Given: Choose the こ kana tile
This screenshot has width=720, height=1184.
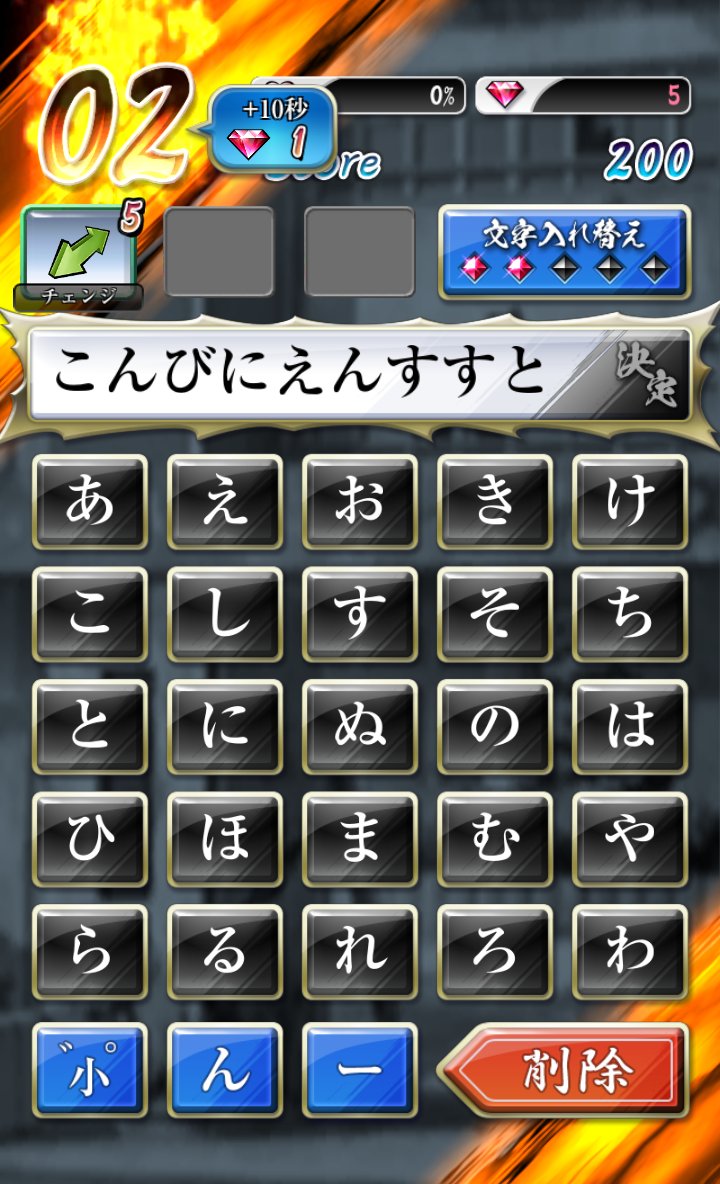Looking at the screenshot, I should point(90,614).
